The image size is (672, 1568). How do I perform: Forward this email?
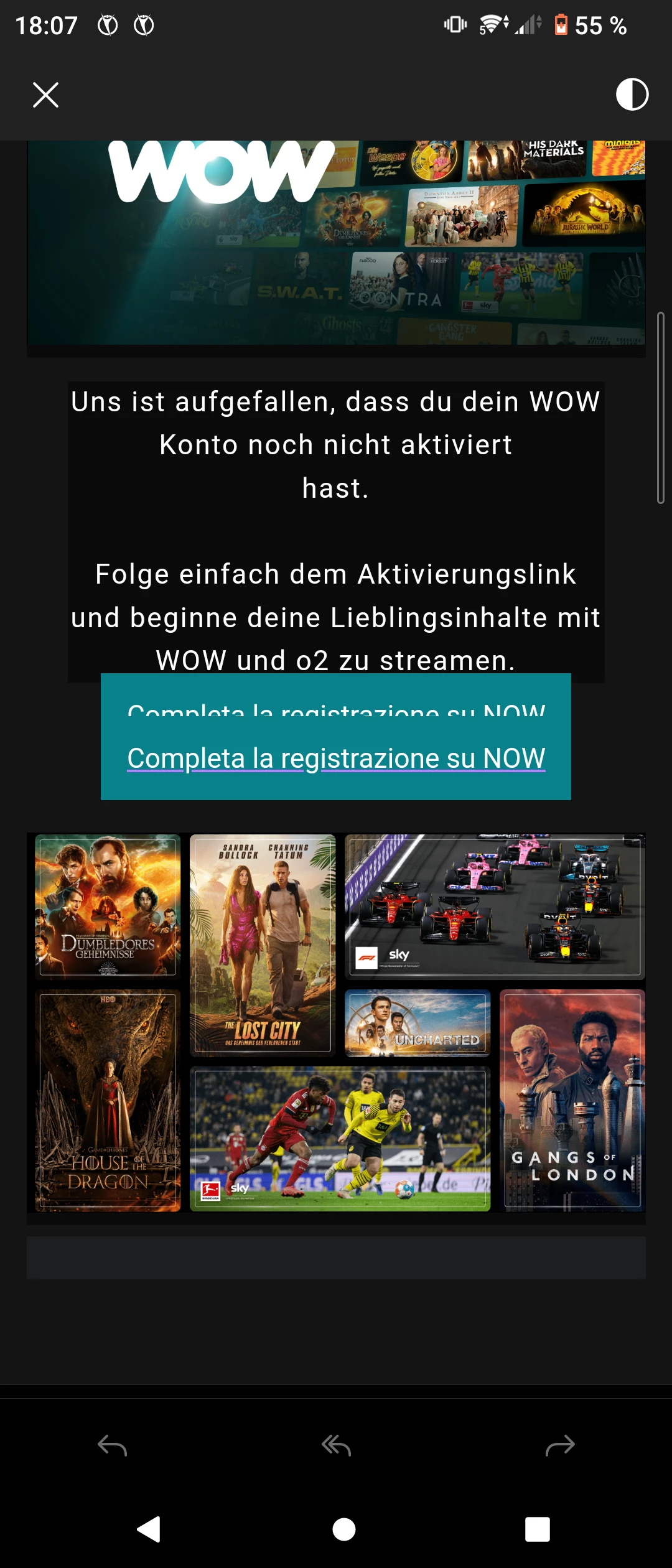point(560,1445)
